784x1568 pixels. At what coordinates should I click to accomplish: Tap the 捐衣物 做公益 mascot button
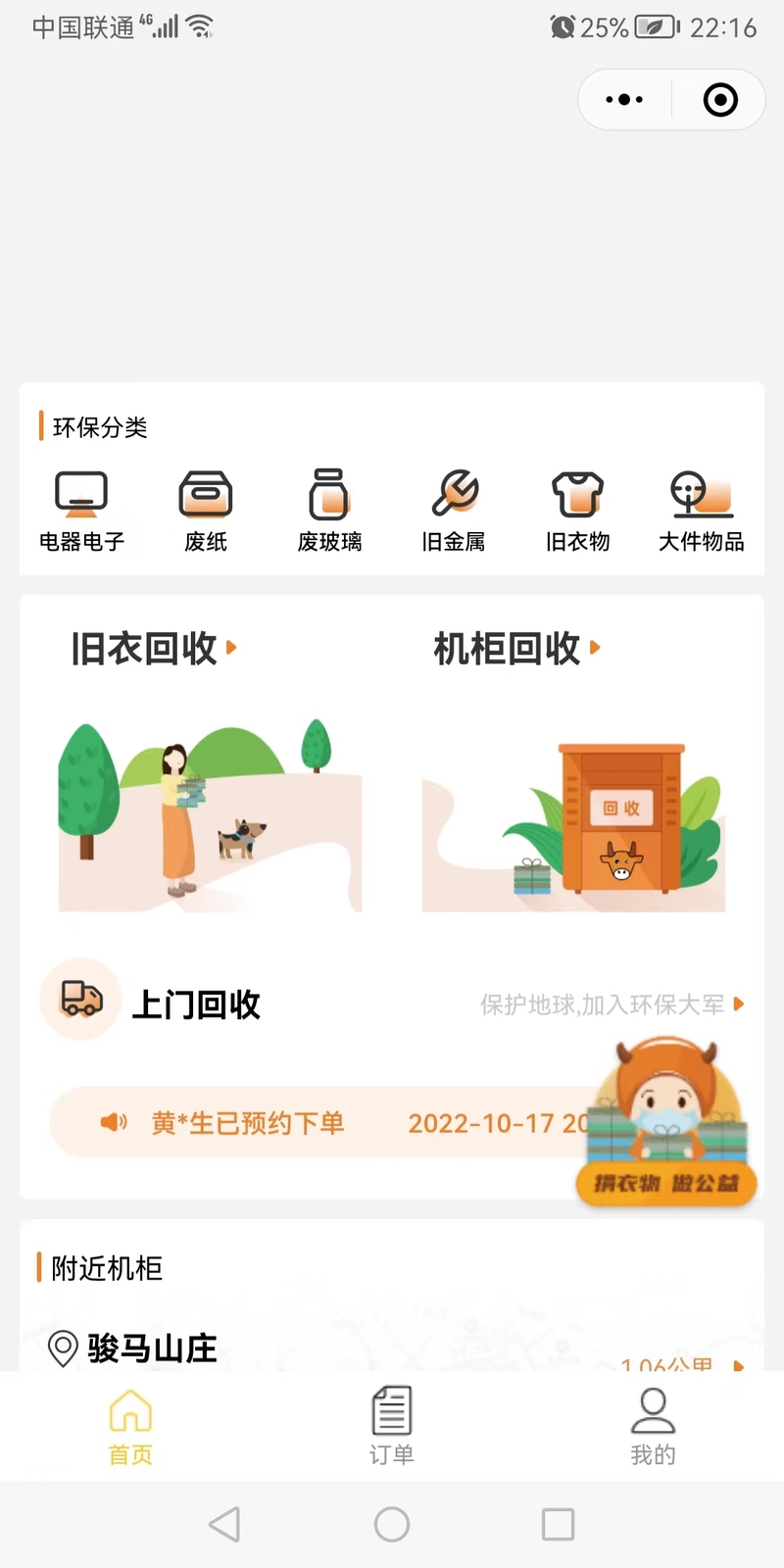[666, 1127]
